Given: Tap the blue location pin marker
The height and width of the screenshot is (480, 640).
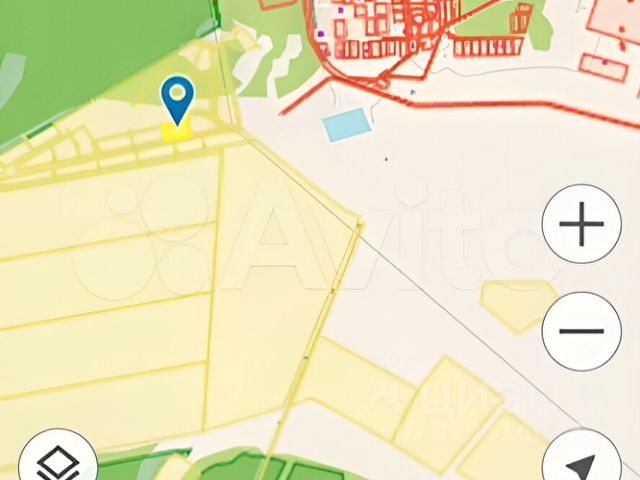Looking at the screenshot, I should [x=178, y=98].
